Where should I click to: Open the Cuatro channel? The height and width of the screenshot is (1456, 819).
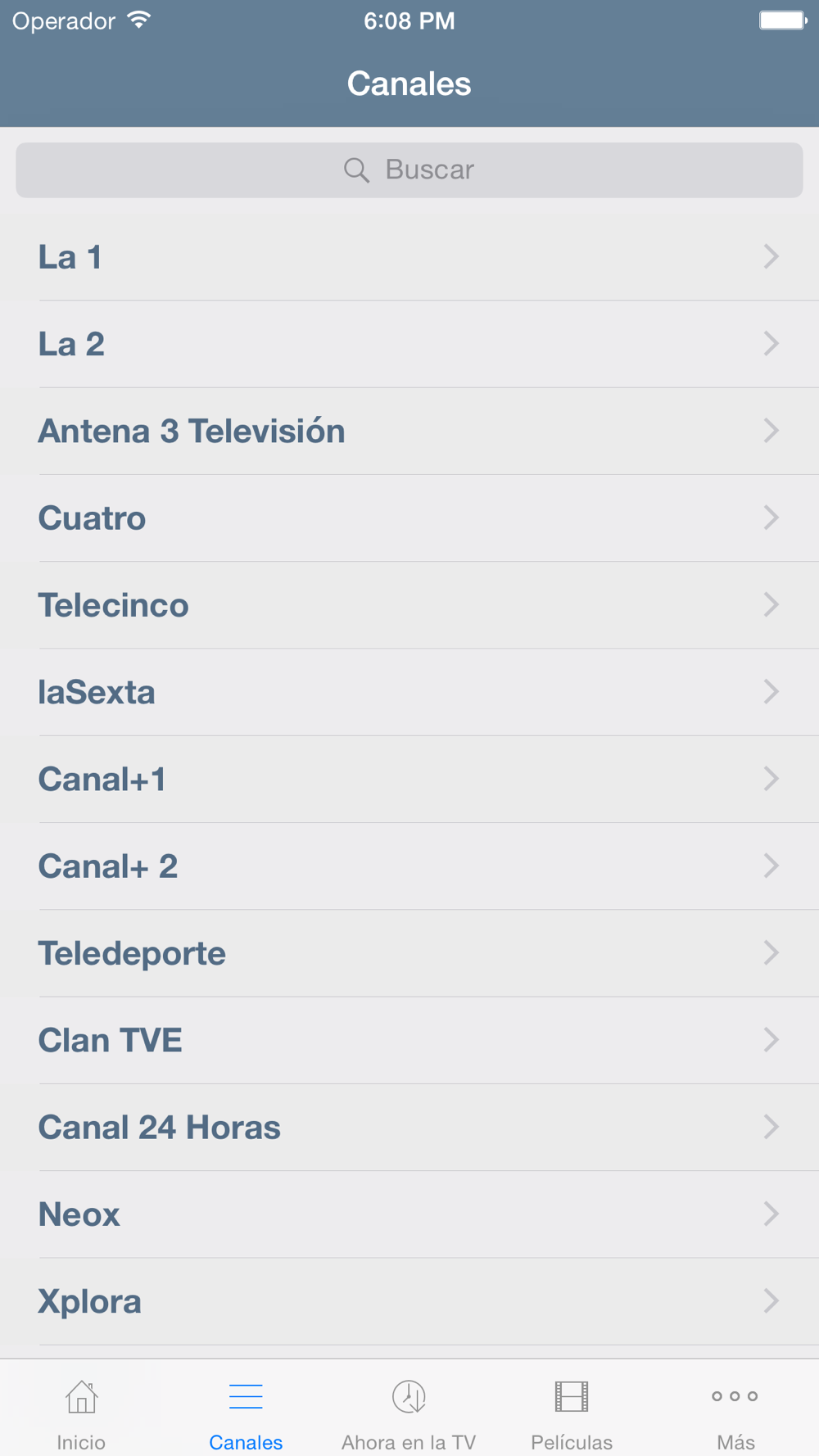pyautogui.click(x=409, y=518)
